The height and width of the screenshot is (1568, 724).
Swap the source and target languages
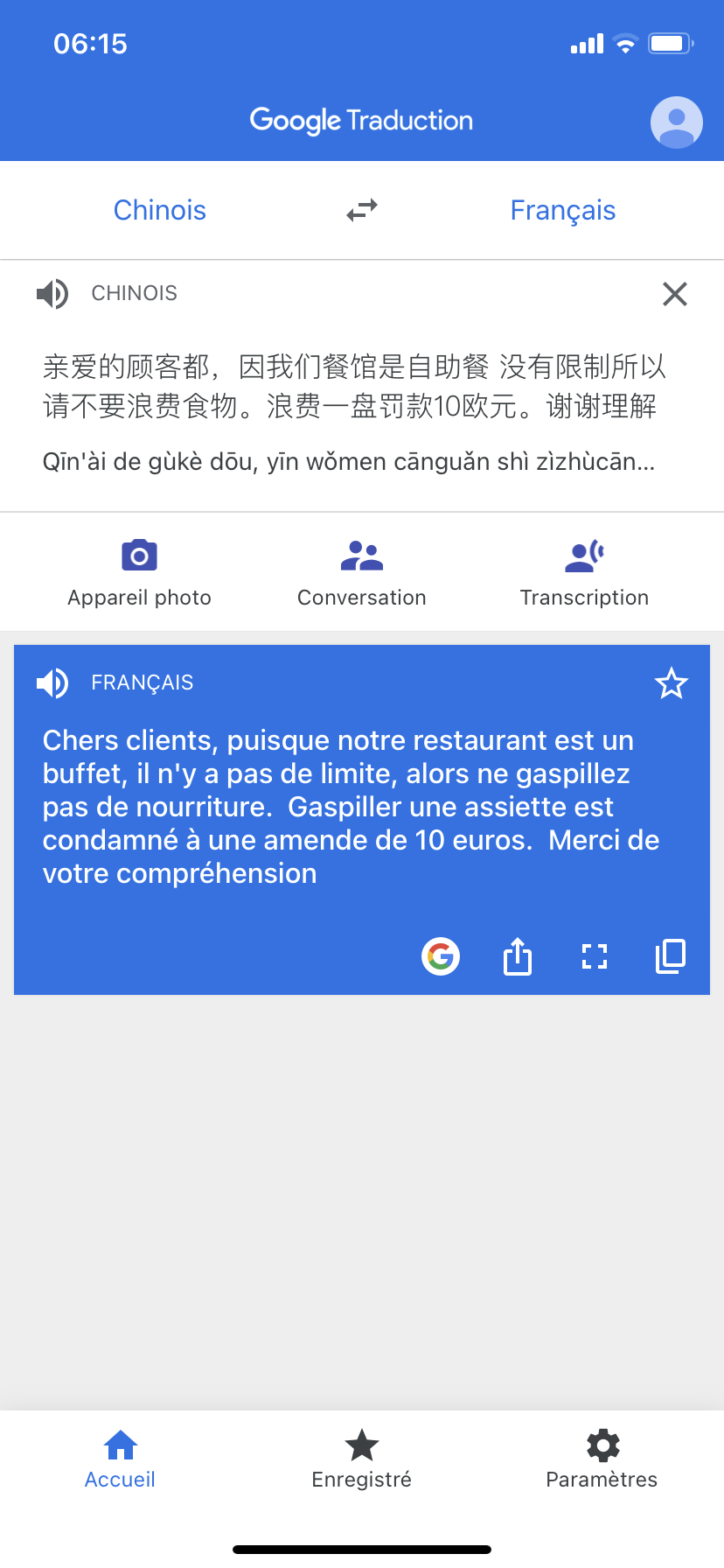(x=362, y=210)
